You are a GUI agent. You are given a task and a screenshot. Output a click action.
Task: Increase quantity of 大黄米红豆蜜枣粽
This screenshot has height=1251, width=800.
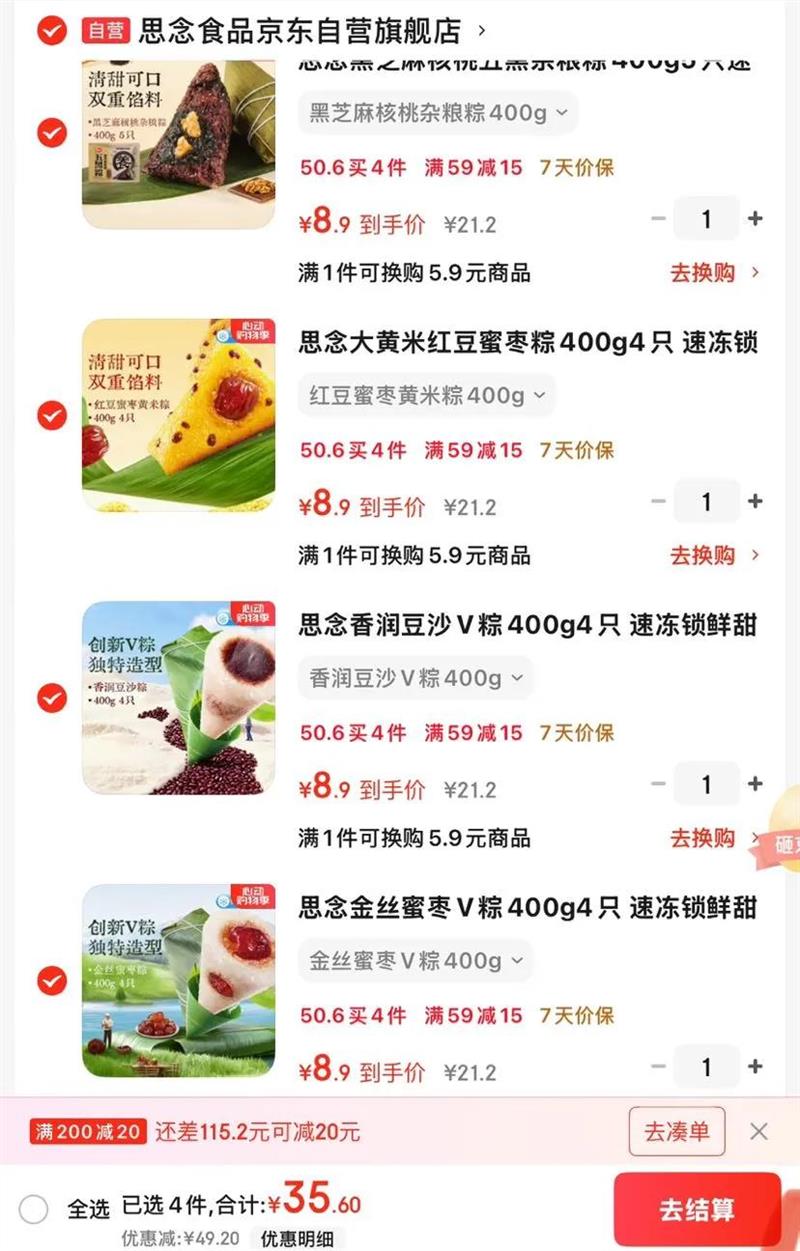point(755,501)
